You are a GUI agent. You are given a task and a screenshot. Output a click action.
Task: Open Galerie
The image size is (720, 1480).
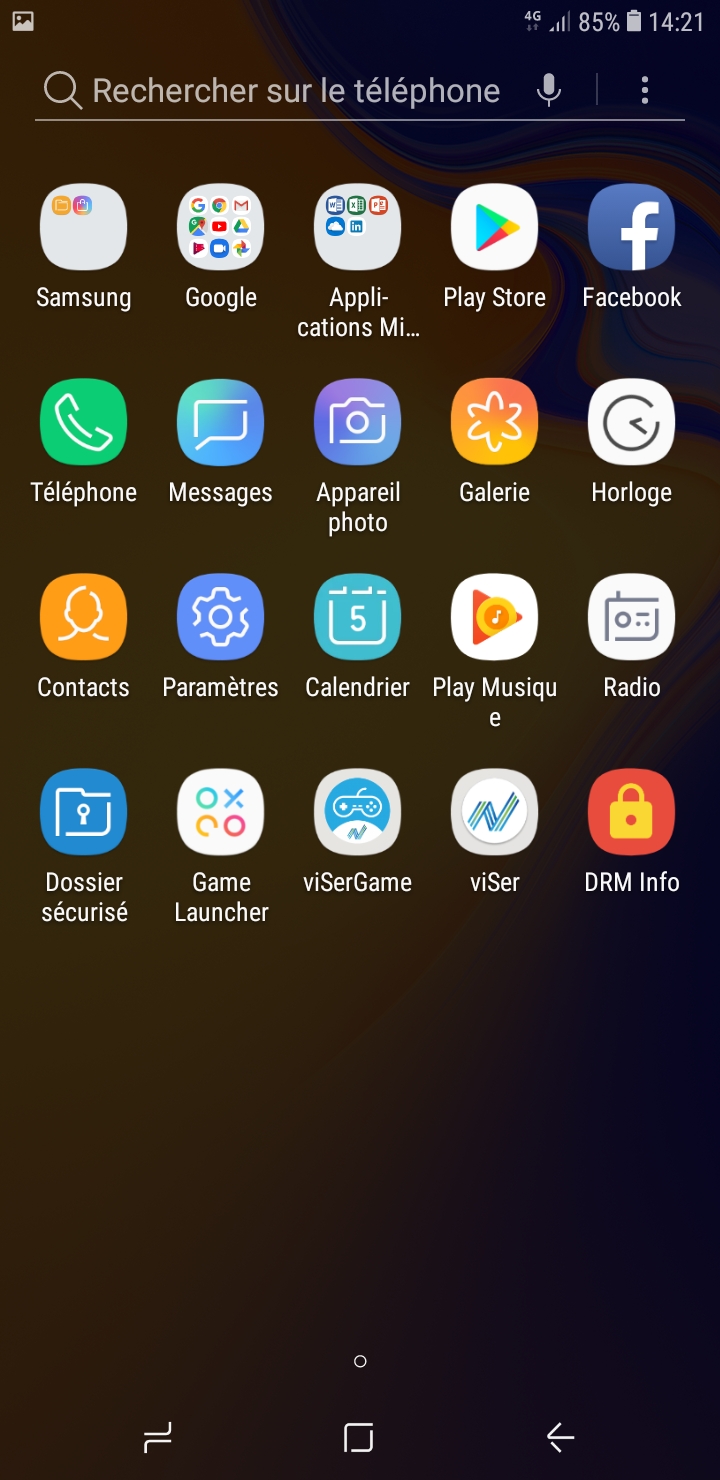(495, 422)
